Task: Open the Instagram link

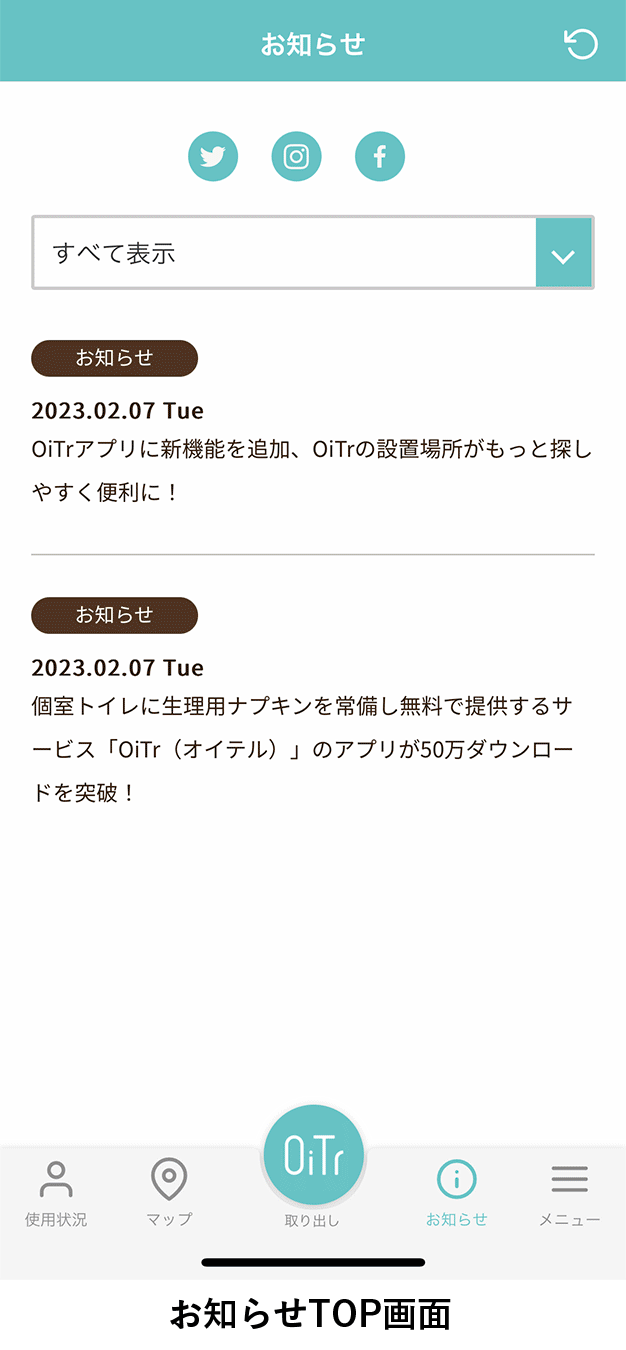Action: (296, 157)
